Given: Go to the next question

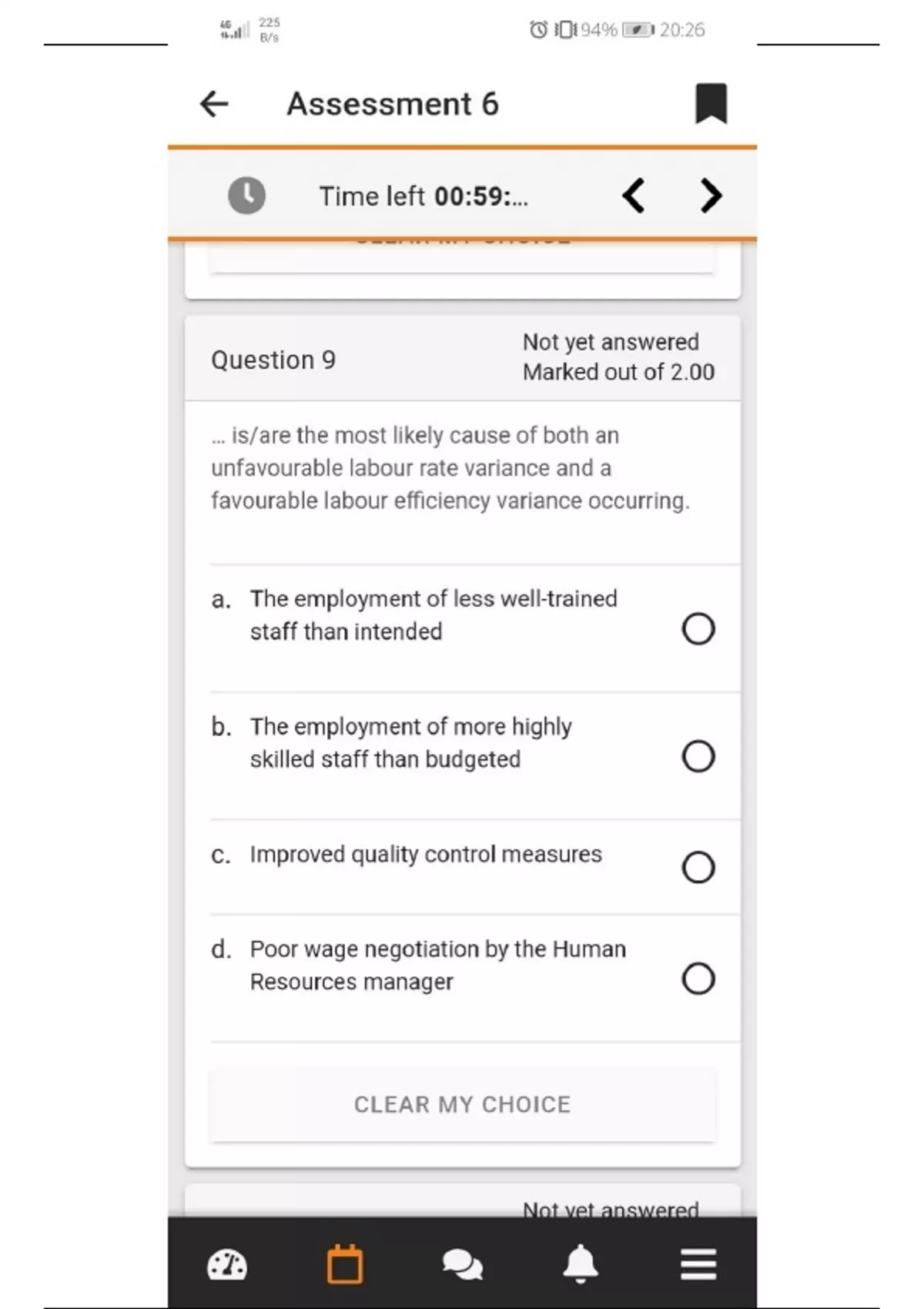Looking at the screenshot, I should [x=711, y=196].
